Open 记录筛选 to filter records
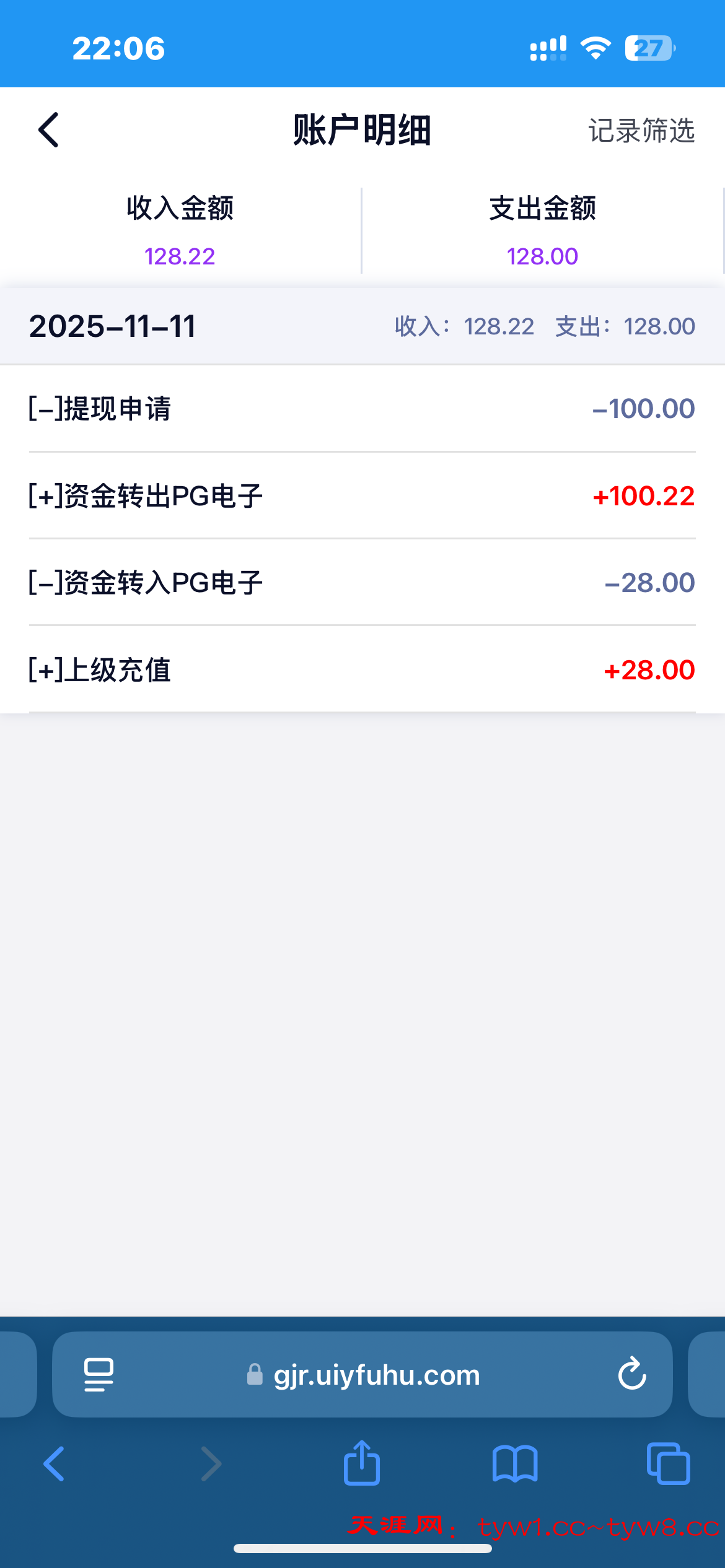 pyautogui.click(x=641, y=131)
